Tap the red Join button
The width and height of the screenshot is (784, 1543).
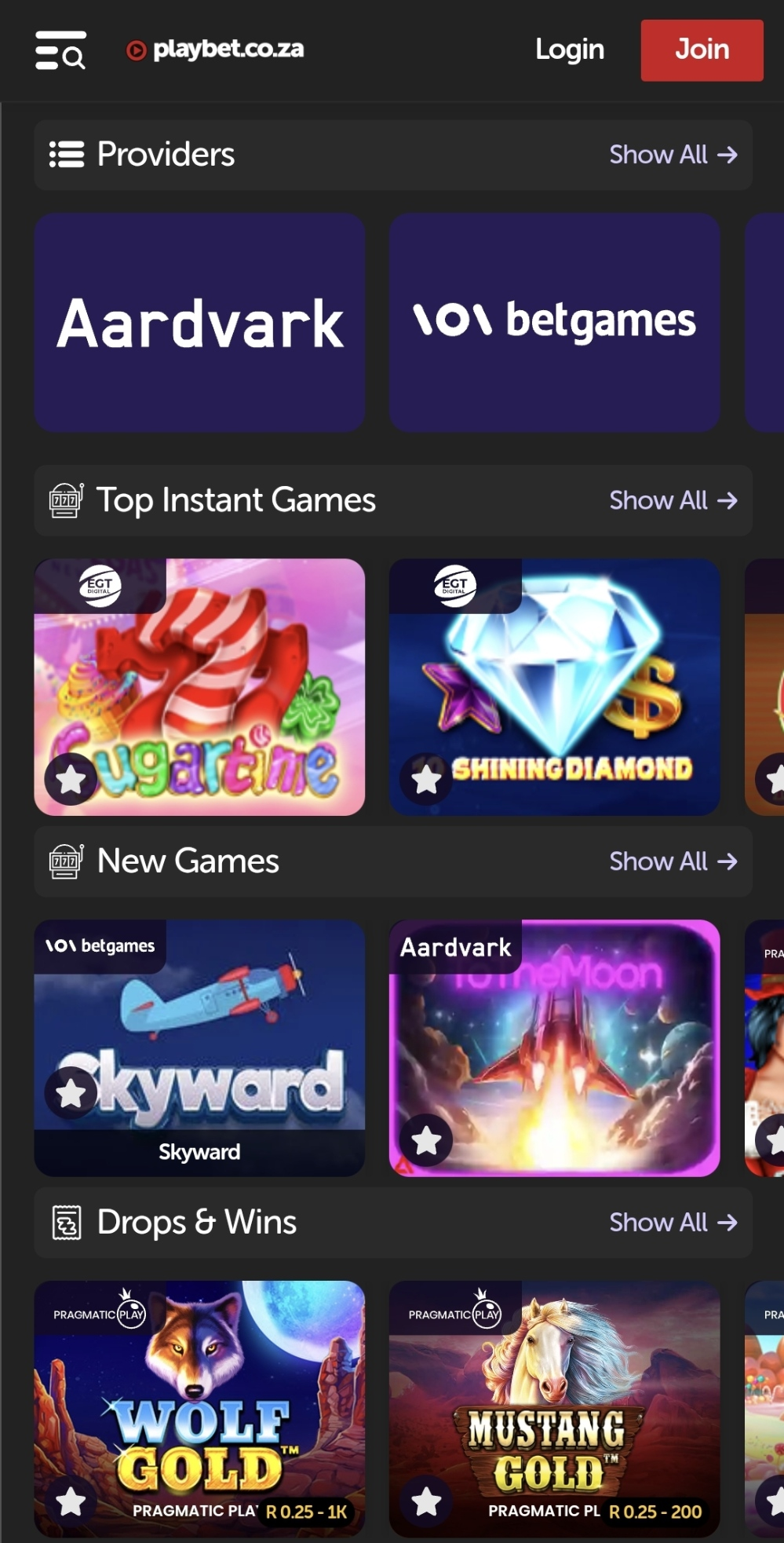click(701, 50)
